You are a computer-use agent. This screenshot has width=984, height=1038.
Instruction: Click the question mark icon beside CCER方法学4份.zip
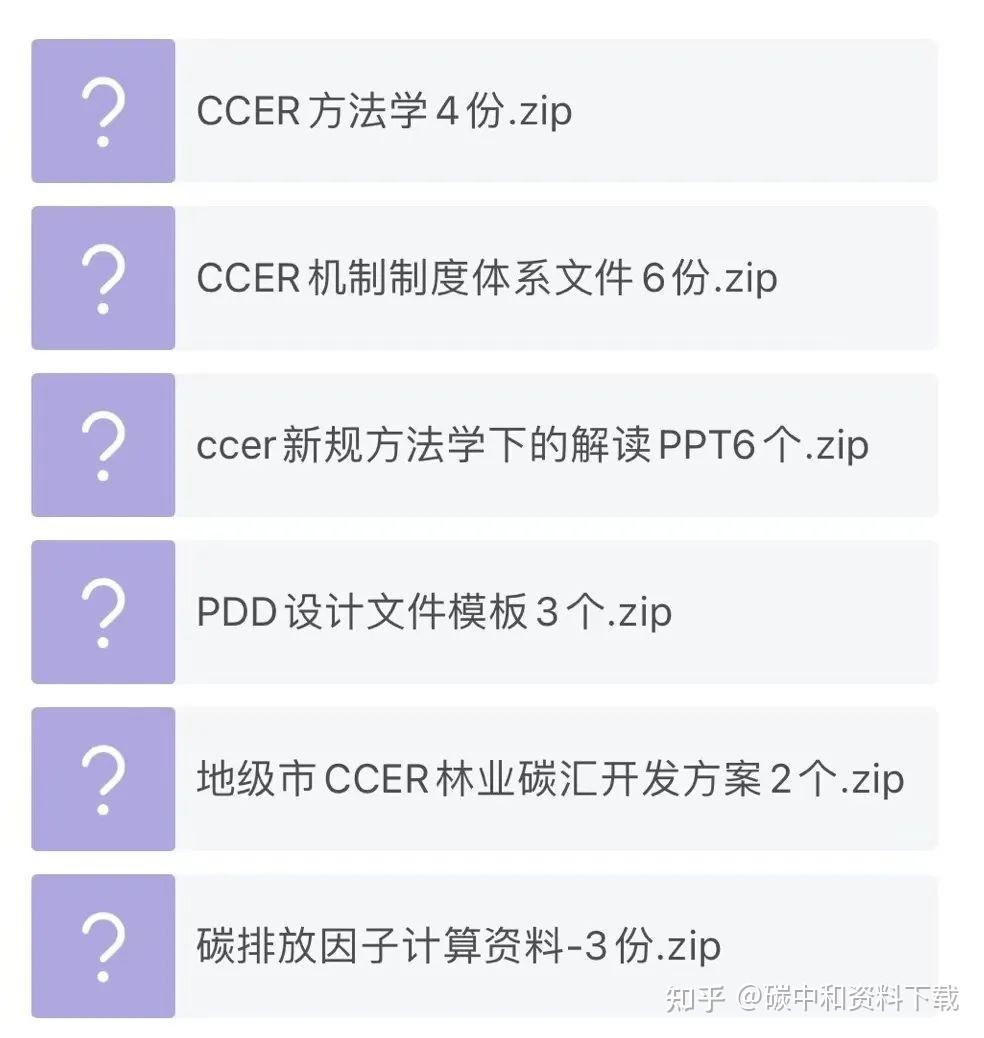pos(103,110)
